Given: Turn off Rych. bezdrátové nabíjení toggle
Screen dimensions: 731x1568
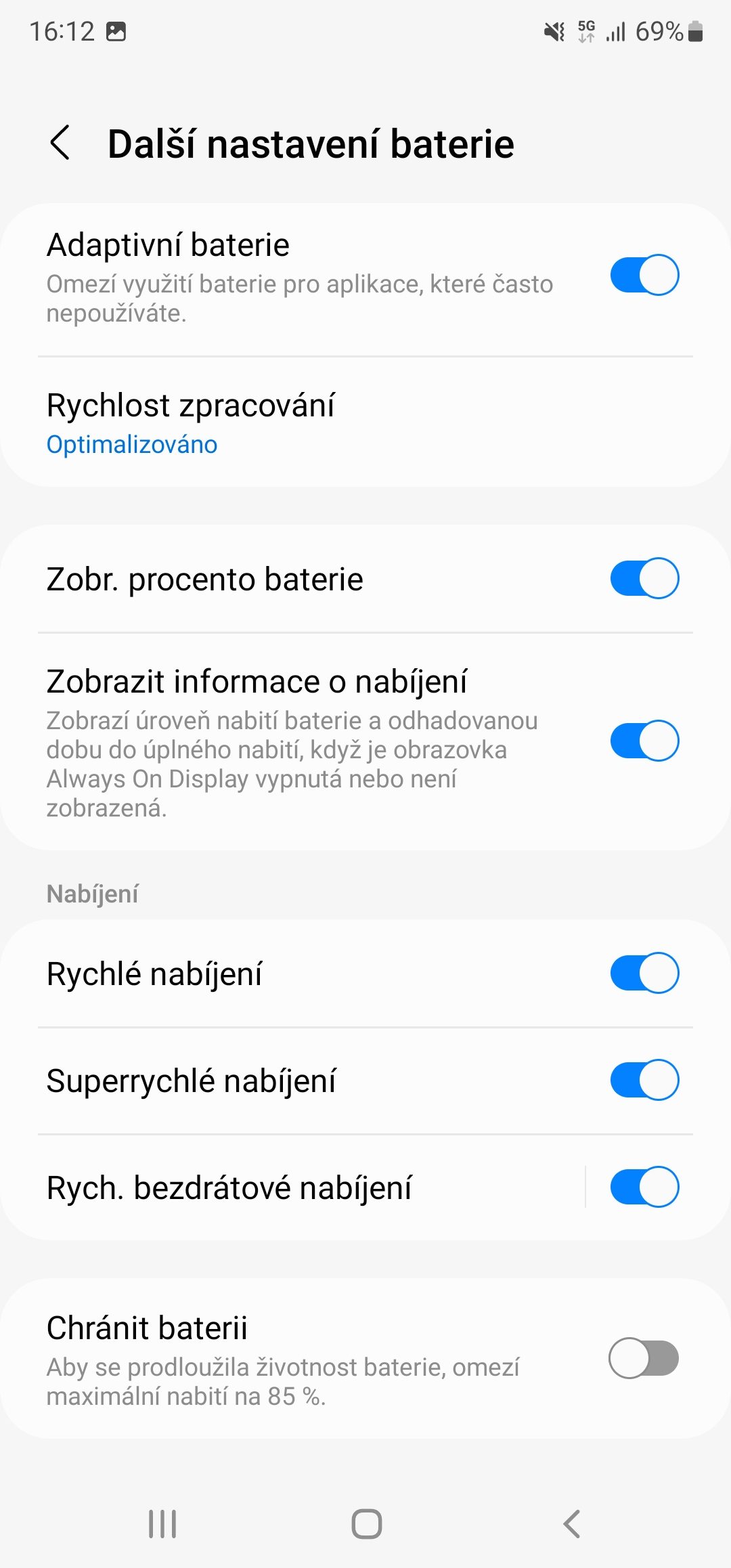Looking at the screenshot, I should 644,1187.
